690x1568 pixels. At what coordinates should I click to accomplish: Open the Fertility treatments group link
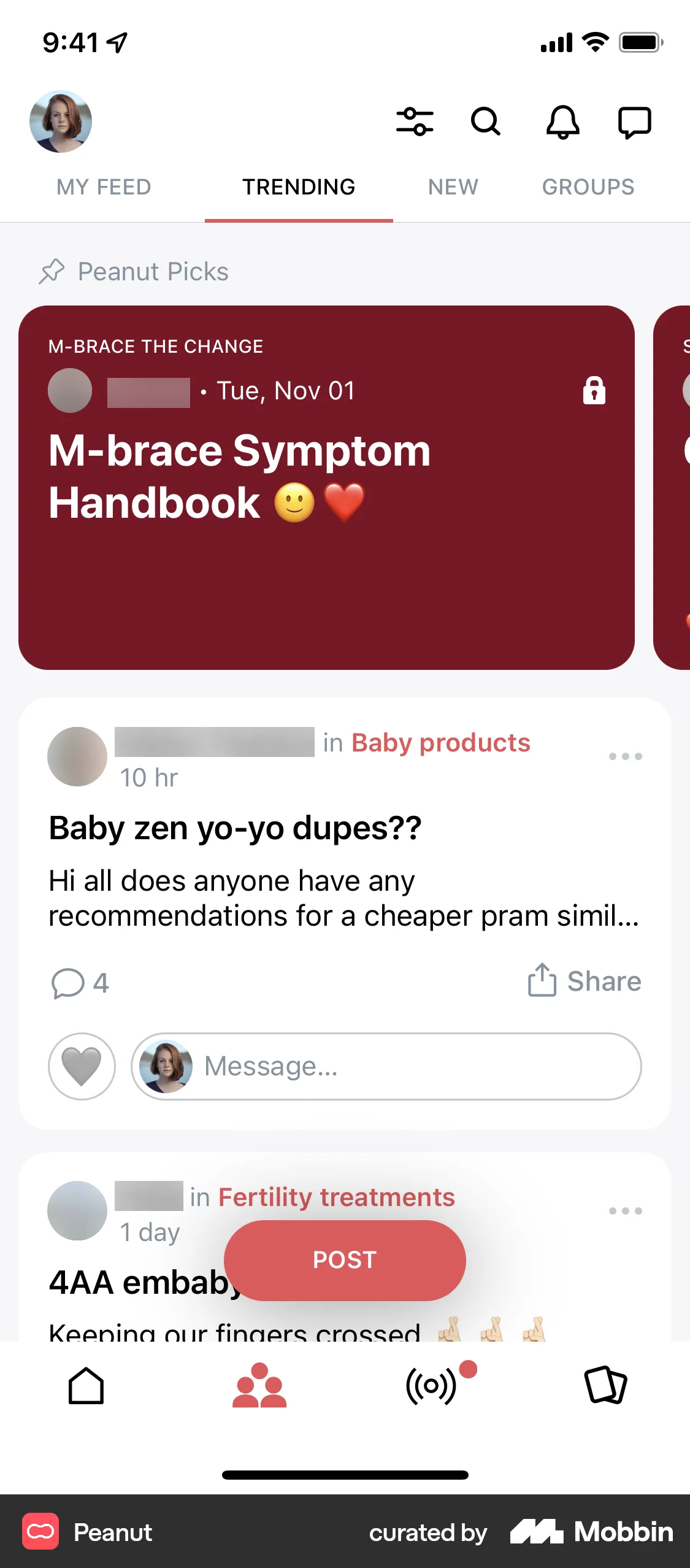[336, 1196]
